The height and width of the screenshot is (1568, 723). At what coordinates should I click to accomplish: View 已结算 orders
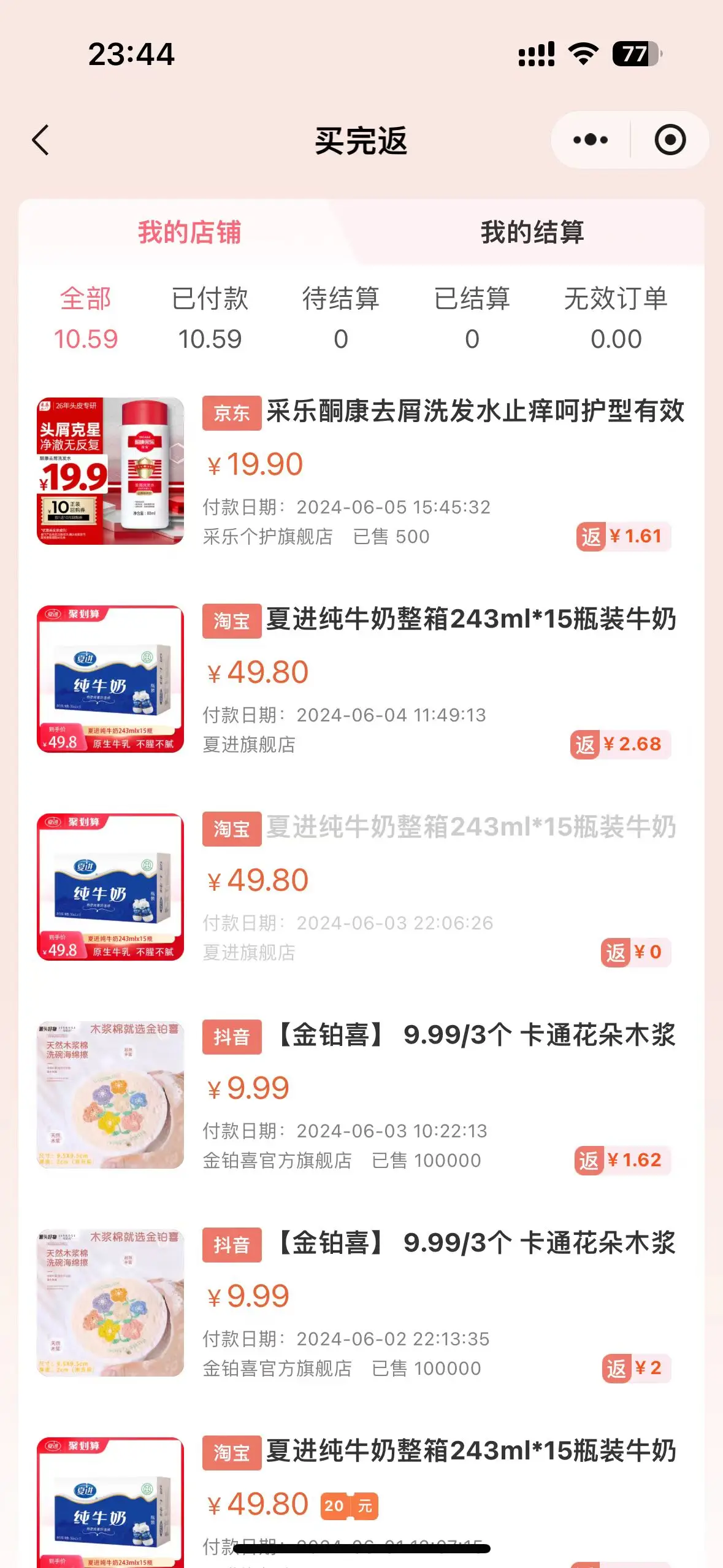(x=472, y=318)
